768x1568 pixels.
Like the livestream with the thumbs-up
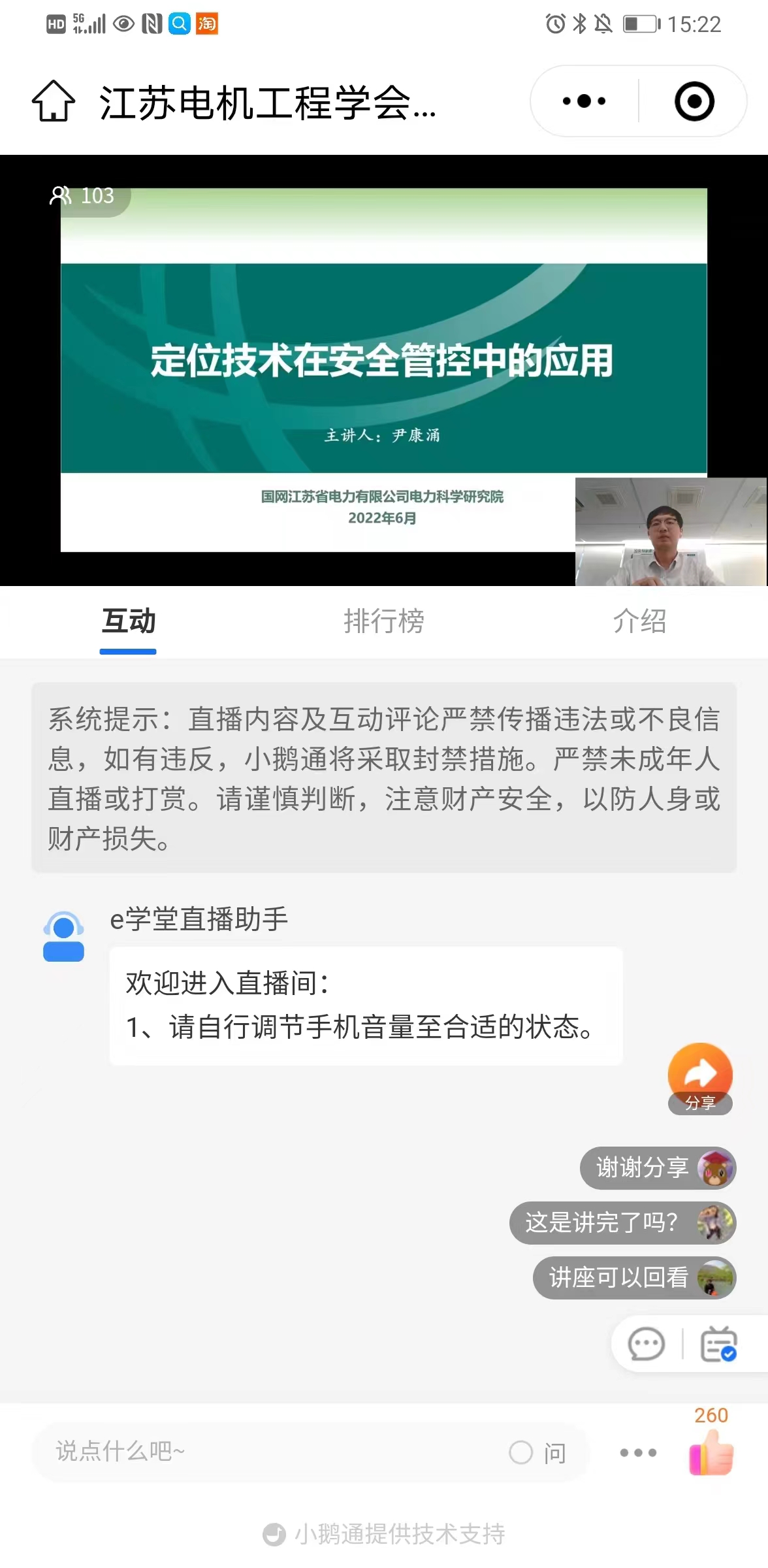click(711, 1453)
